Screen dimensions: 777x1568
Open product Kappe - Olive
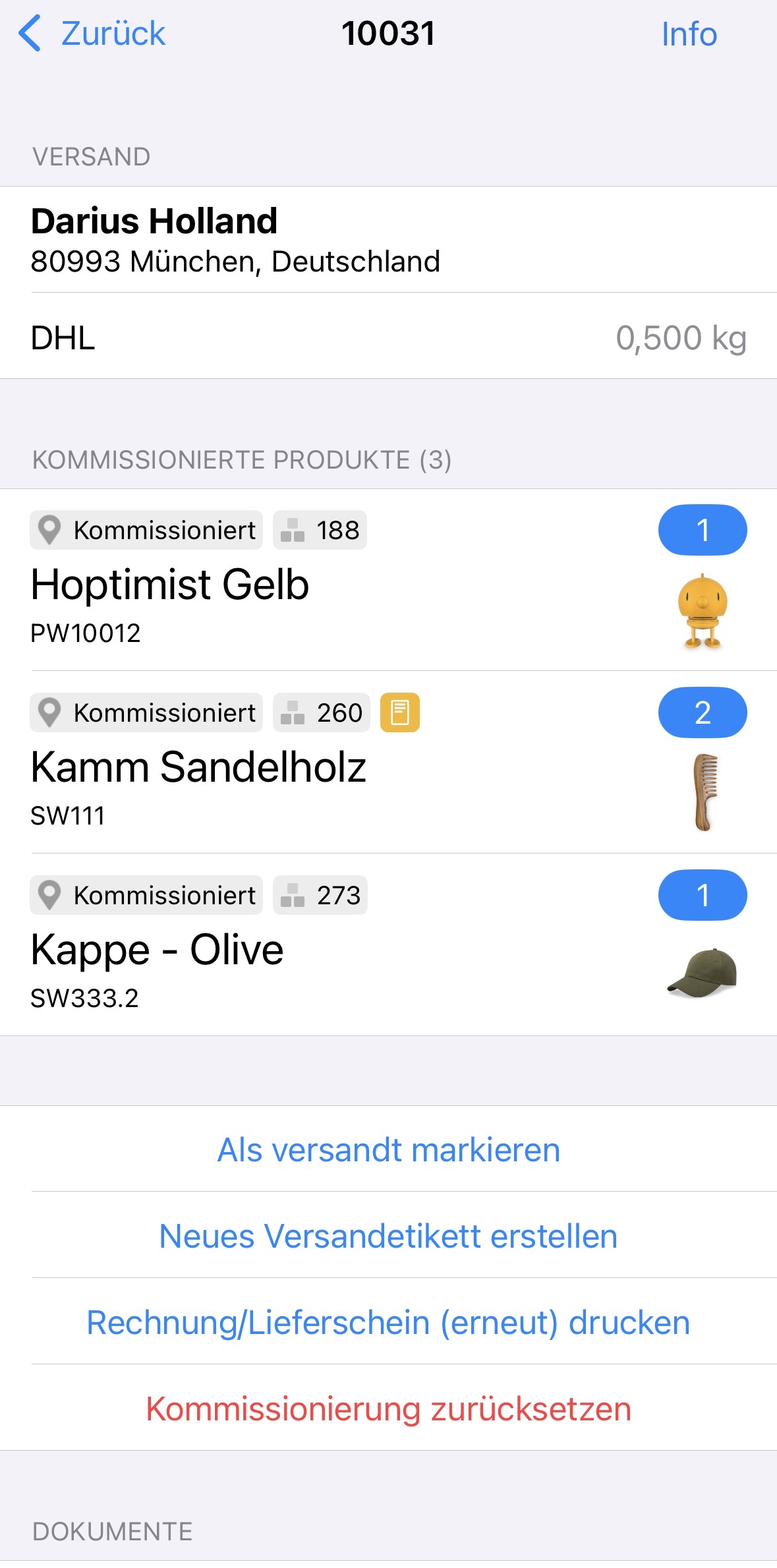(x=157, y=950)
